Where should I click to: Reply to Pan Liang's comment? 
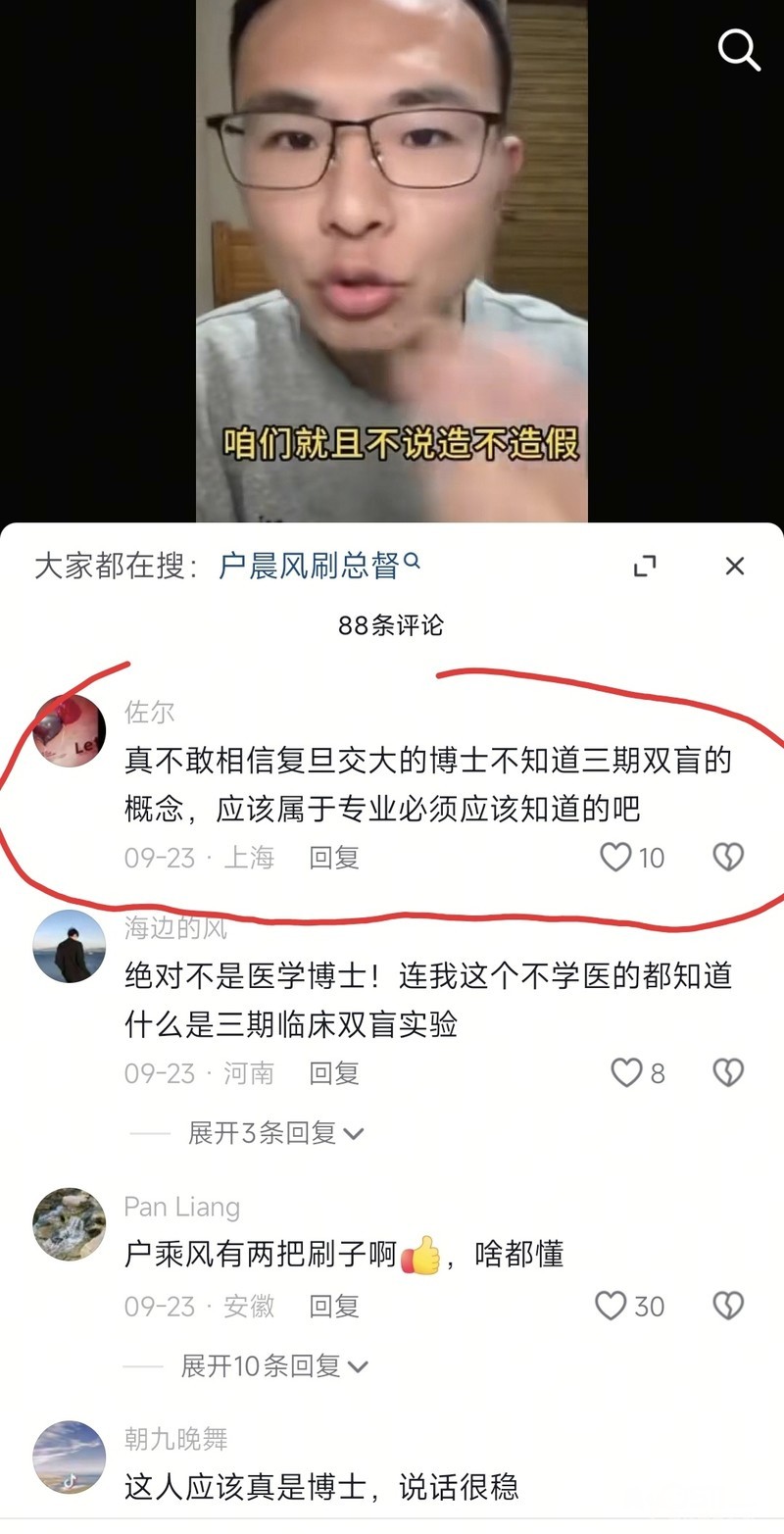(334, 1306)
